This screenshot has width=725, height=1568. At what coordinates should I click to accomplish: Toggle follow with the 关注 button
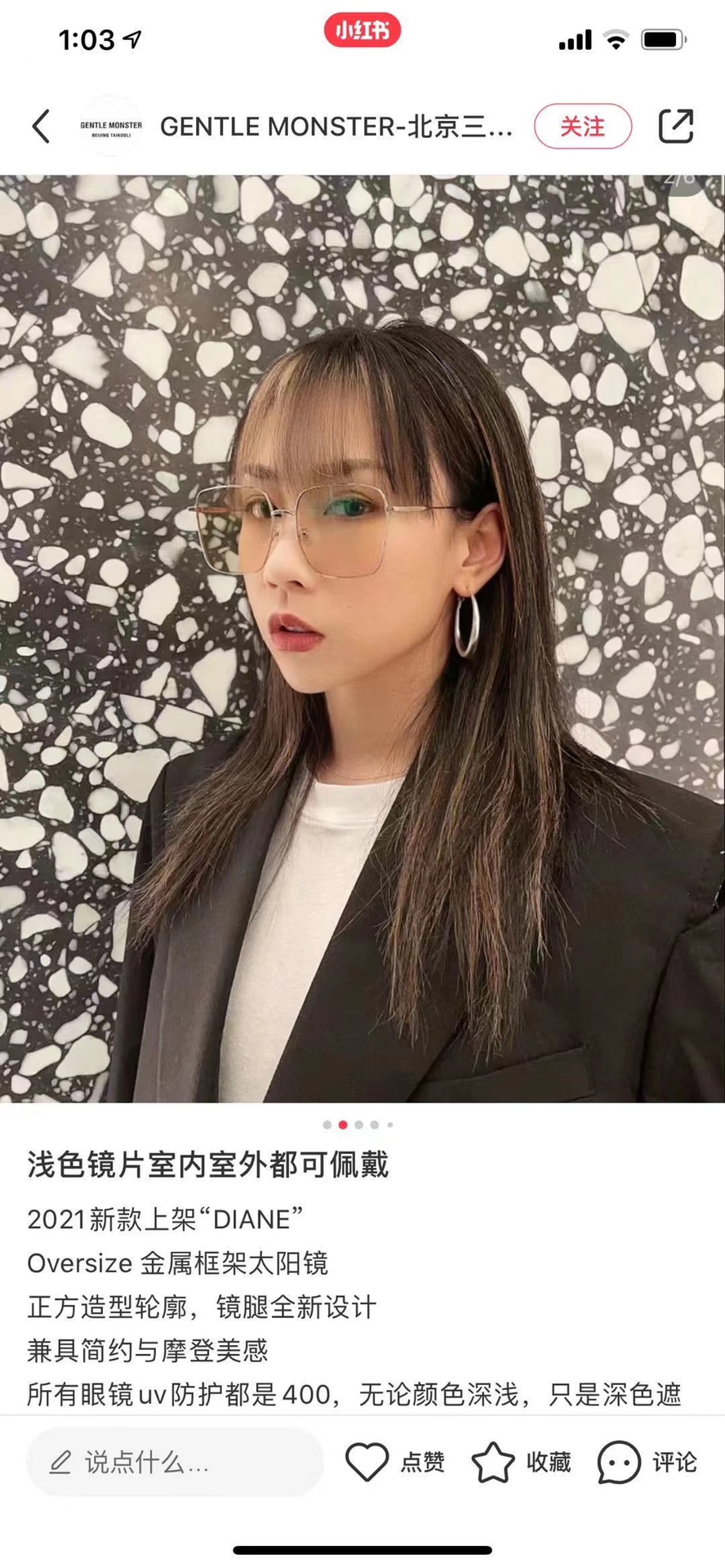point(581,127)
